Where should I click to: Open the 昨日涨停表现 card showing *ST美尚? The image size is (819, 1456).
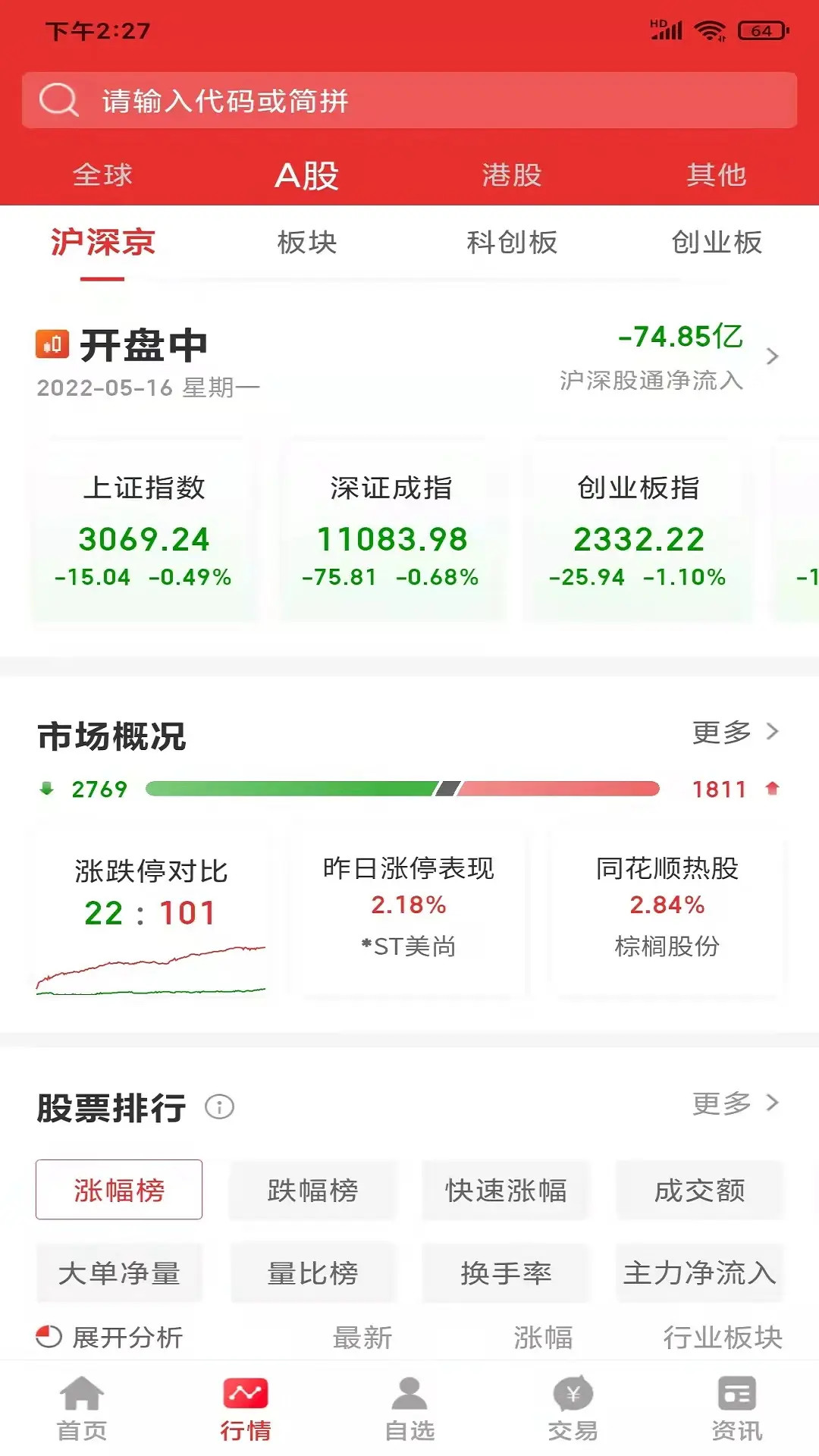coord(409,906)
